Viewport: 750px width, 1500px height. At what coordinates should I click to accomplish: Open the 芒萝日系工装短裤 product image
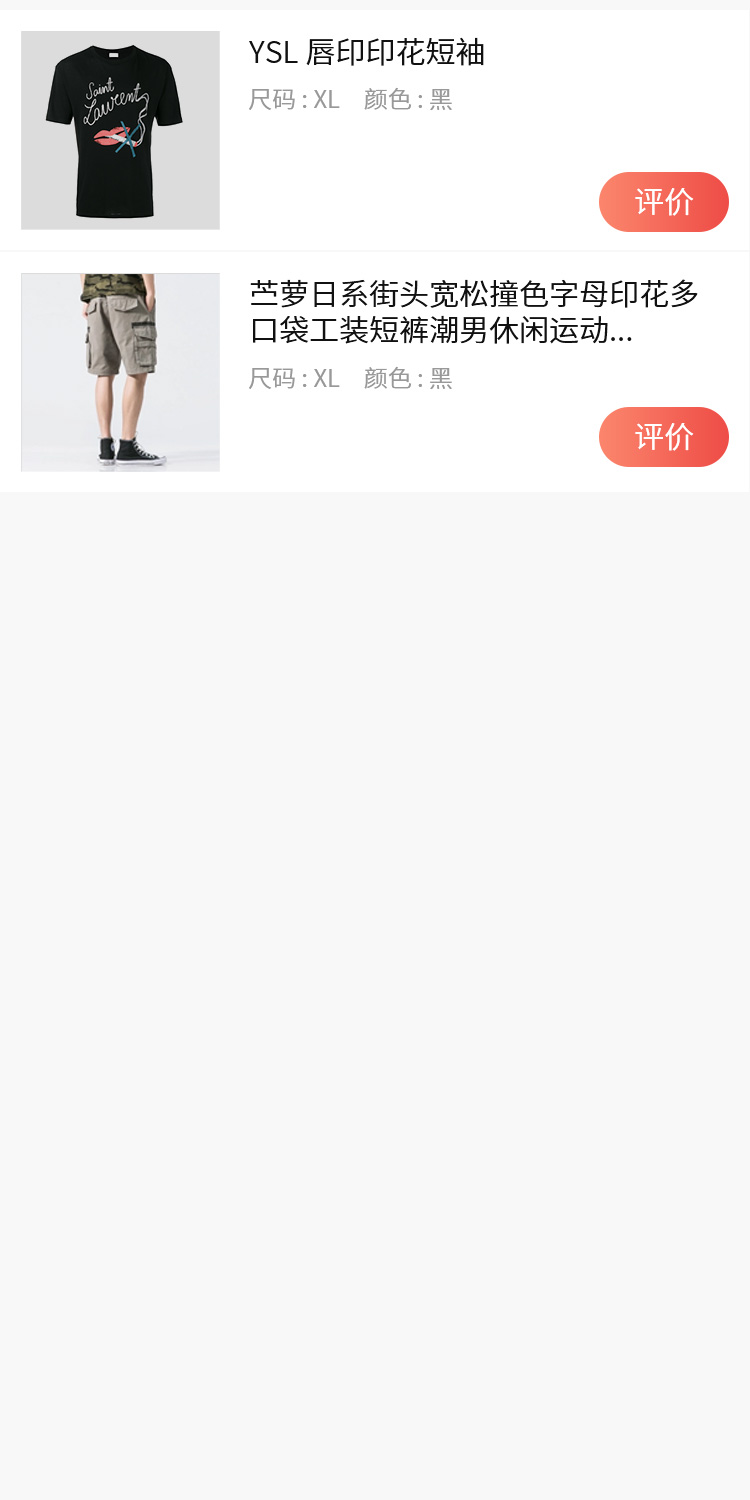120,372
